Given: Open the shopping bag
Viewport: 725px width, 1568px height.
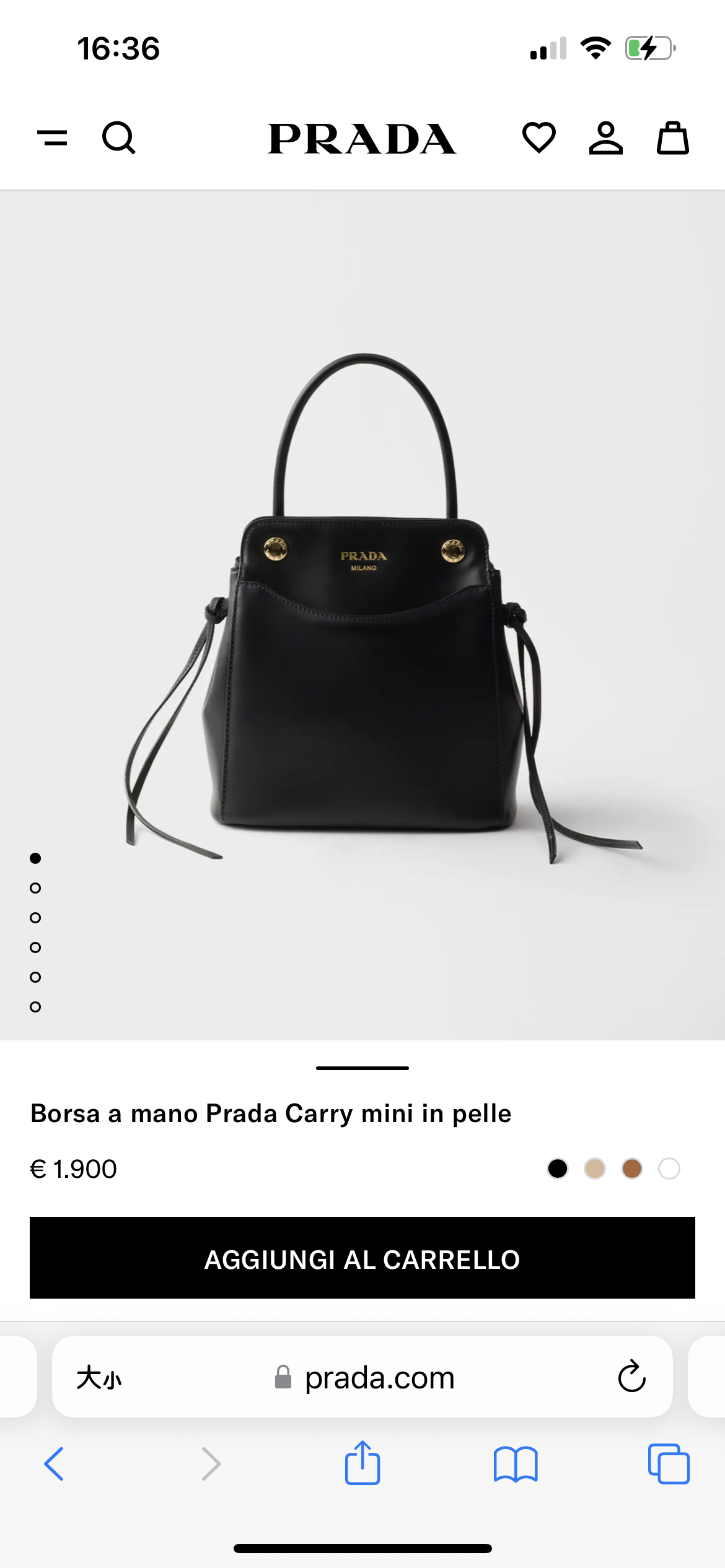Looking at the screenshot, I should tap(672, 137).
